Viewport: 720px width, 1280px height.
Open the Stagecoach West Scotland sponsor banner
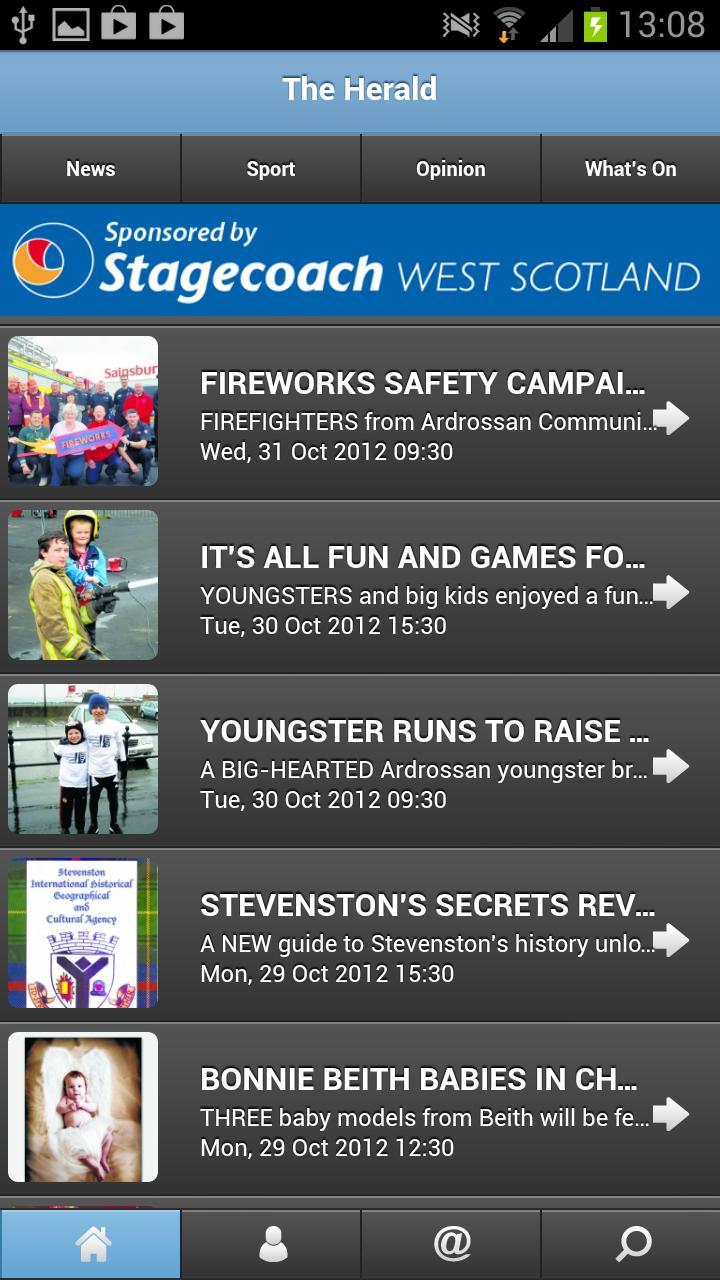coord(360,261)
